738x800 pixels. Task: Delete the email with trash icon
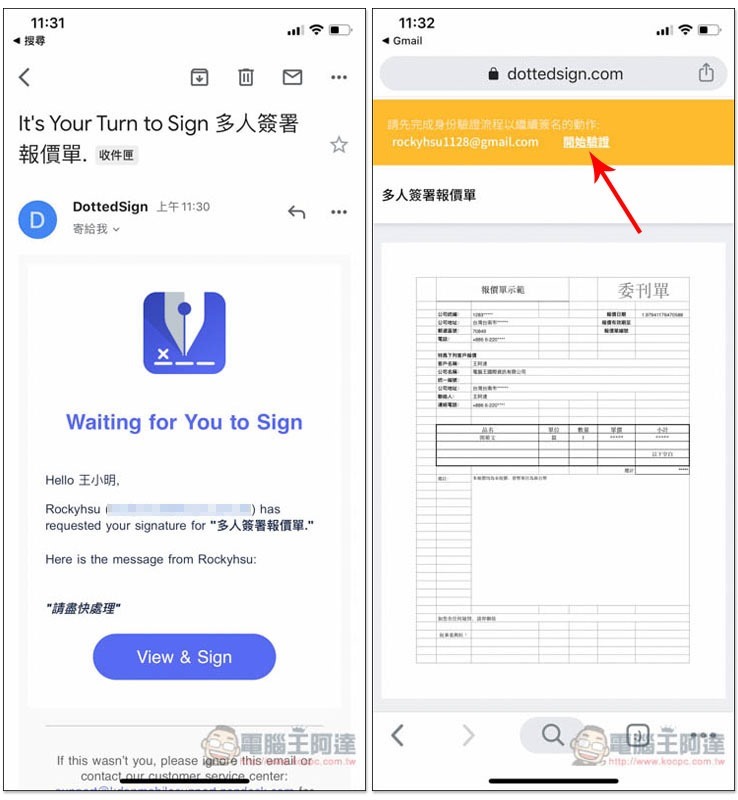click(246, 77)
